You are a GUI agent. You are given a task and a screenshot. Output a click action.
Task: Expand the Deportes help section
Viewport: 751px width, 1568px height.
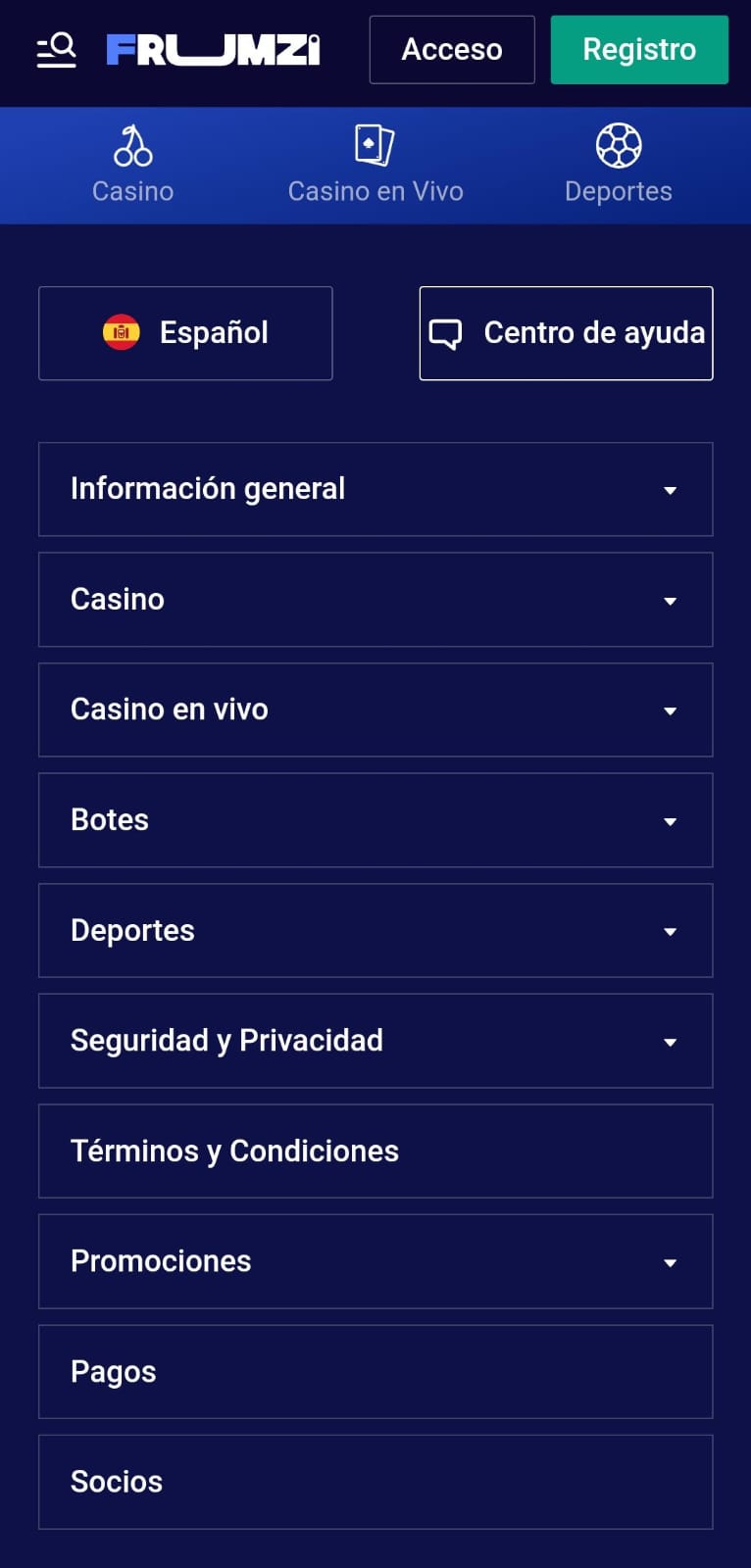[375, 931]
